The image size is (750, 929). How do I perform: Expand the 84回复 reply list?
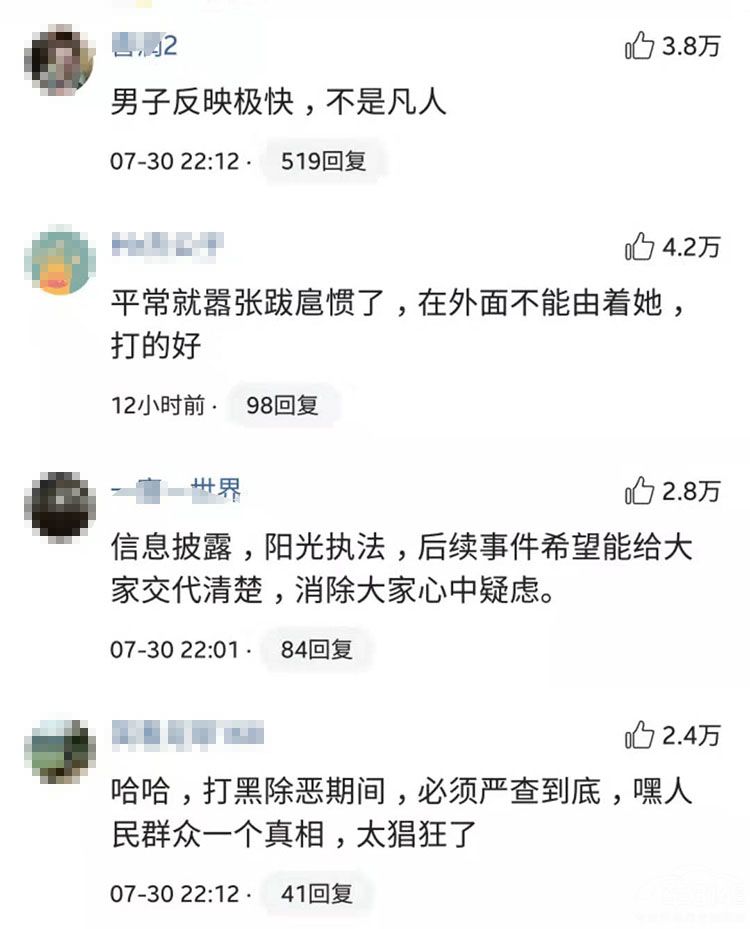(317, 650)
